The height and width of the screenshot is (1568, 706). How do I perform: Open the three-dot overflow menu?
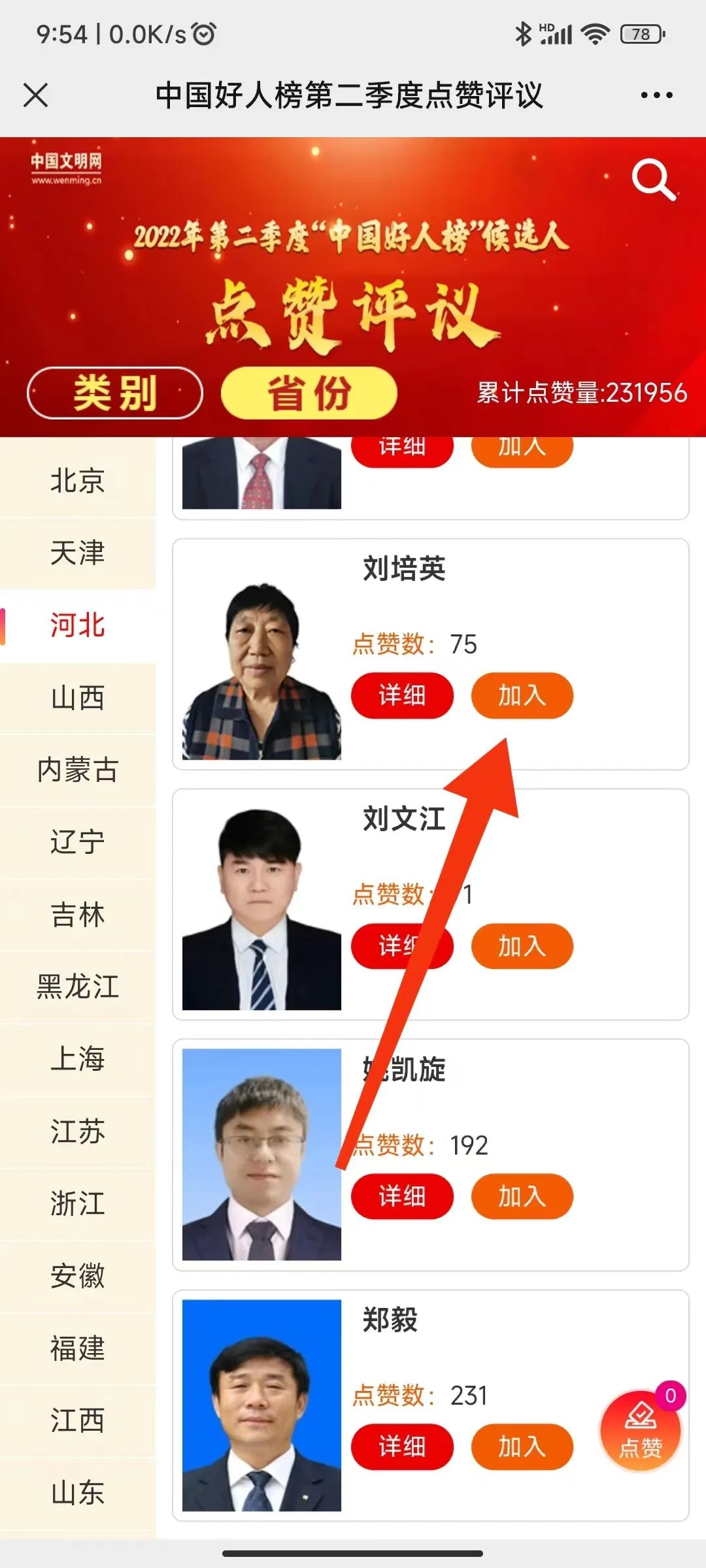click(x=656, y=95)
